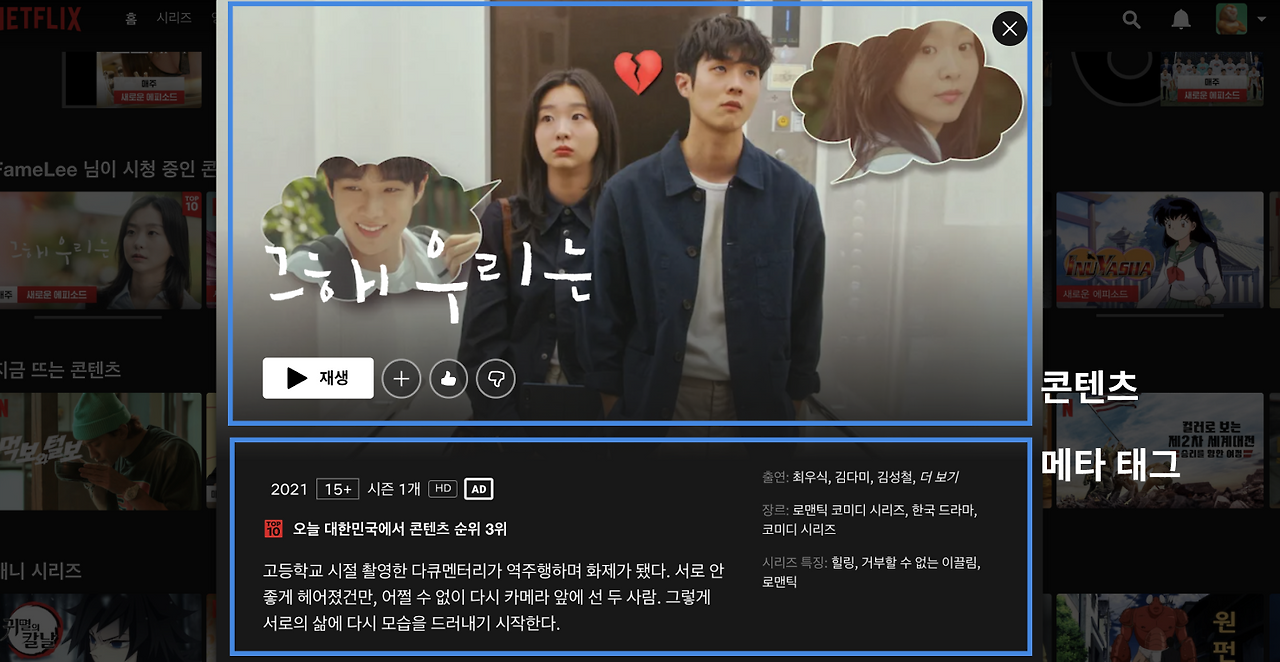Image resolution: width=1280 pixels, height=662 pixels.
Task: Open the profile avatar menu
Action: point(1231,18)
